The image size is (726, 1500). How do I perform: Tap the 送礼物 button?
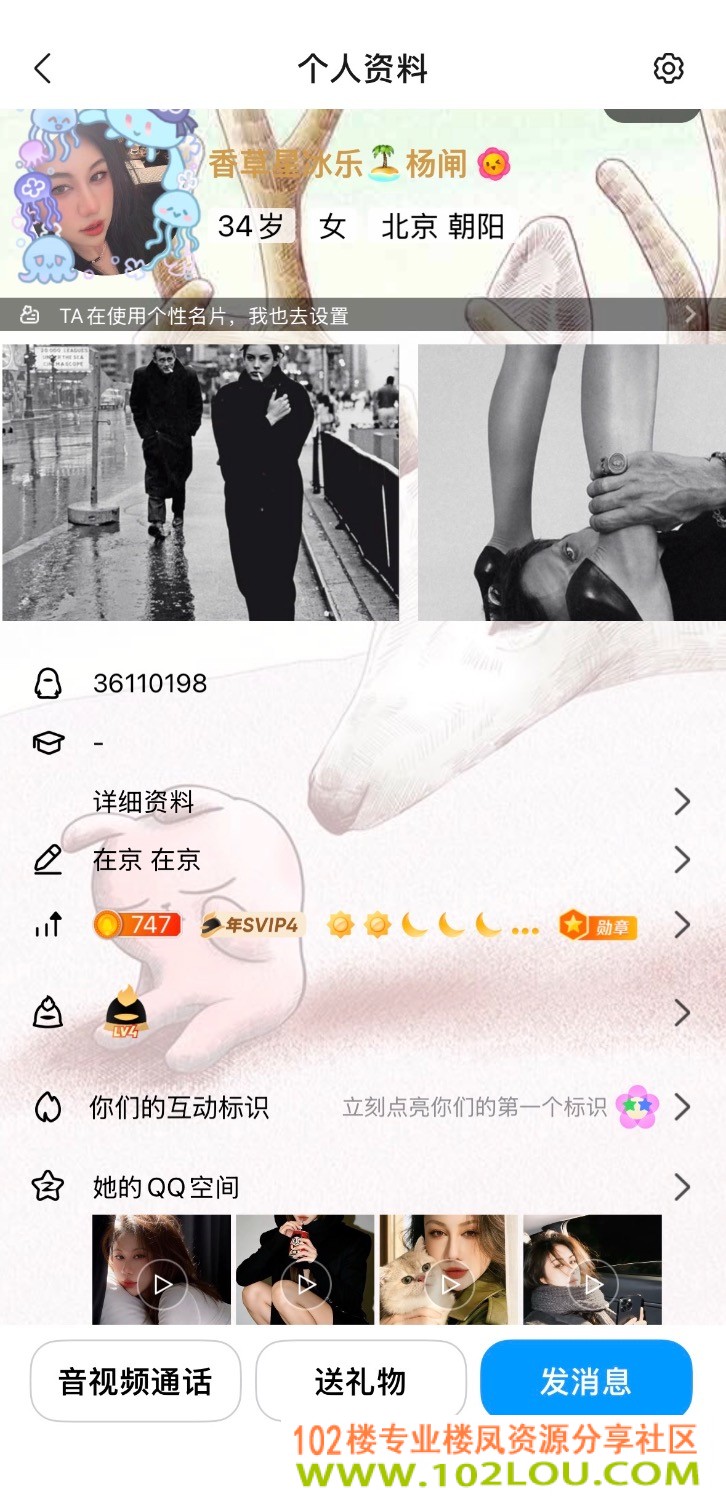(x=361, y=1381)
